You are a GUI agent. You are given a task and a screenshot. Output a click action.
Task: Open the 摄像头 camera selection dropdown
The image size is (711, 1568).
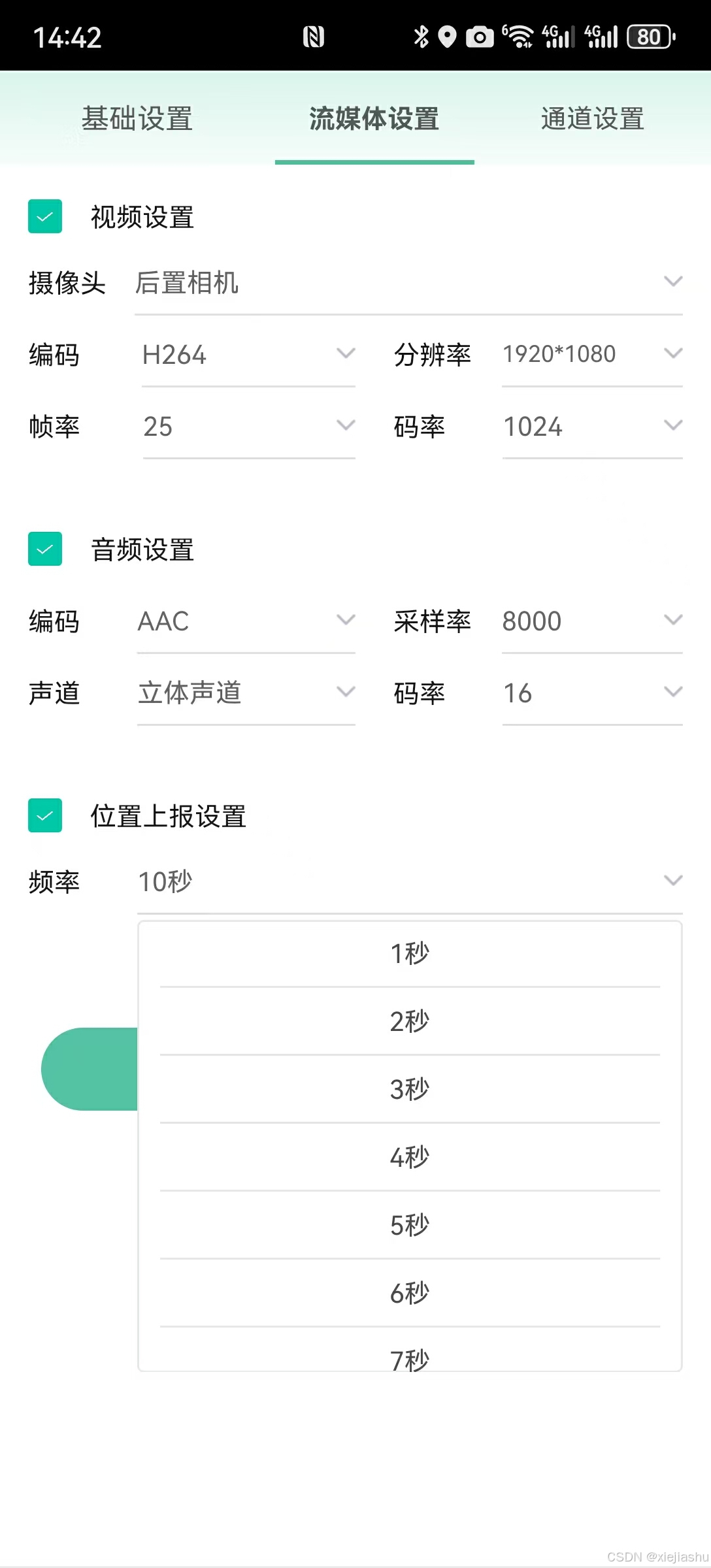(673, 282)
